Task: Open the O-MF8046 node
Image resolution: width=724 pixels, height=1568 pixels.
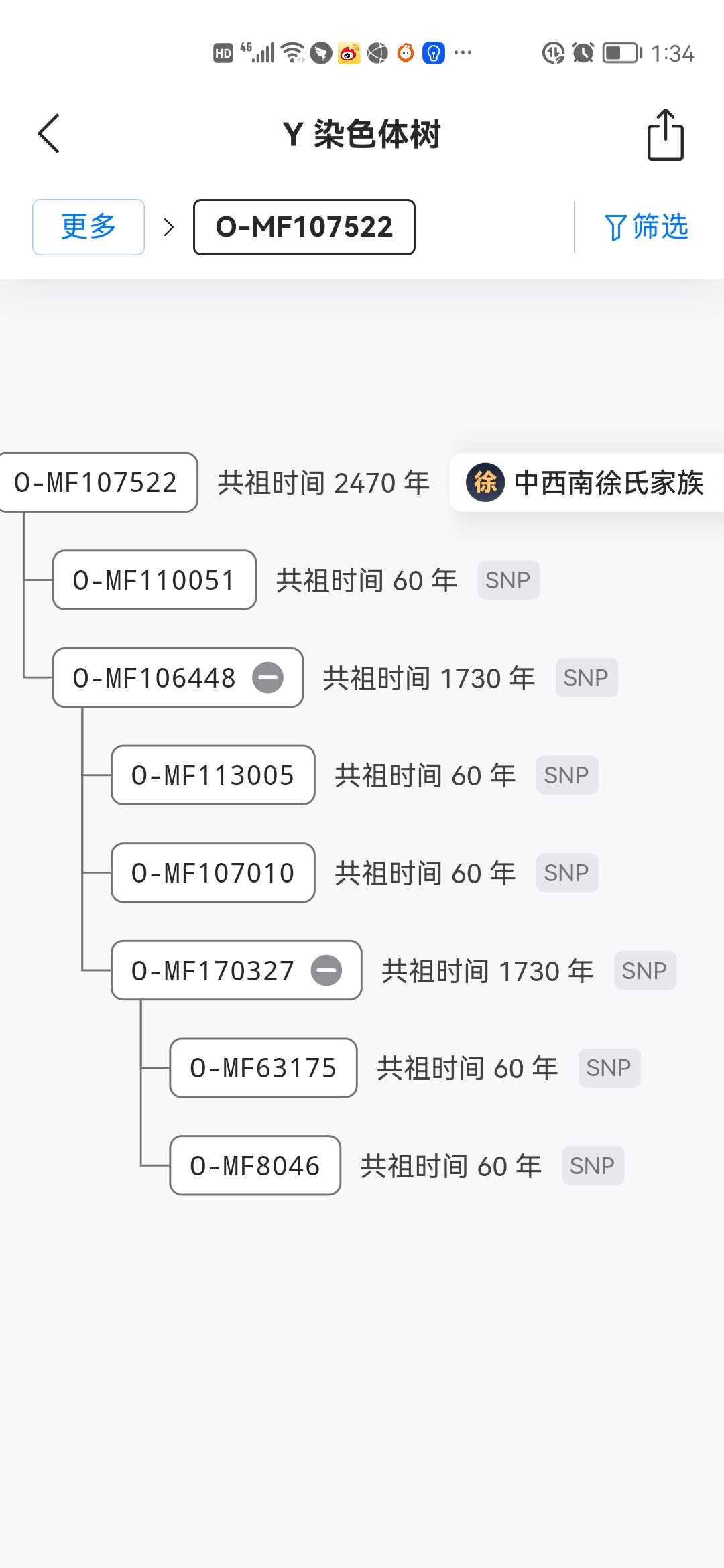Action: pos(255,1166)
